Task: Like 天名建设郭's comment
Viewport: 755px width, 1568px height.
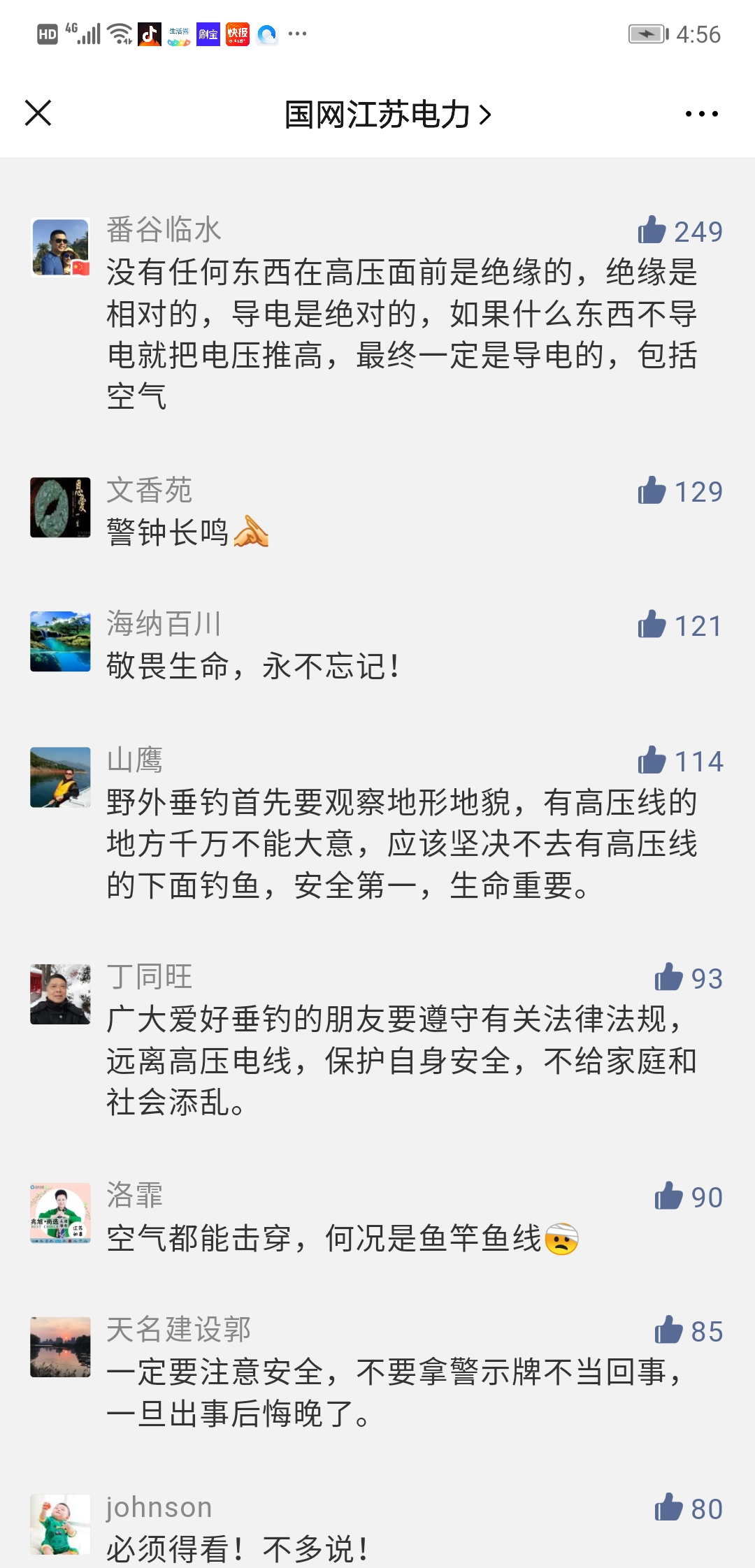Action: 668,1330
